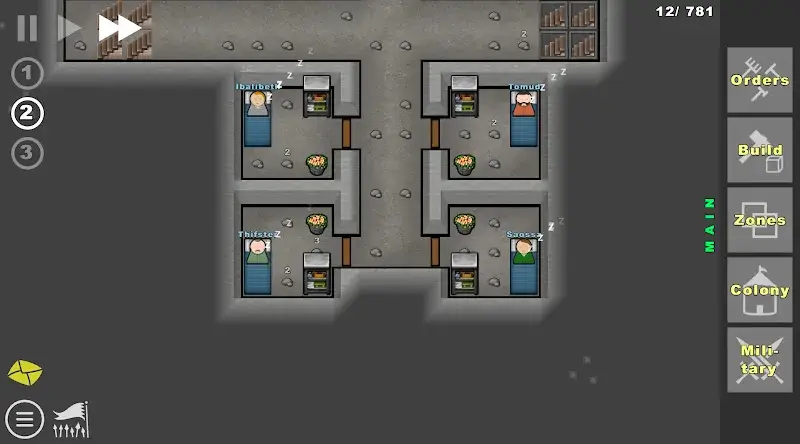Open the Zones menu
This screenshot has height=444, width=800.
(759, 220)
